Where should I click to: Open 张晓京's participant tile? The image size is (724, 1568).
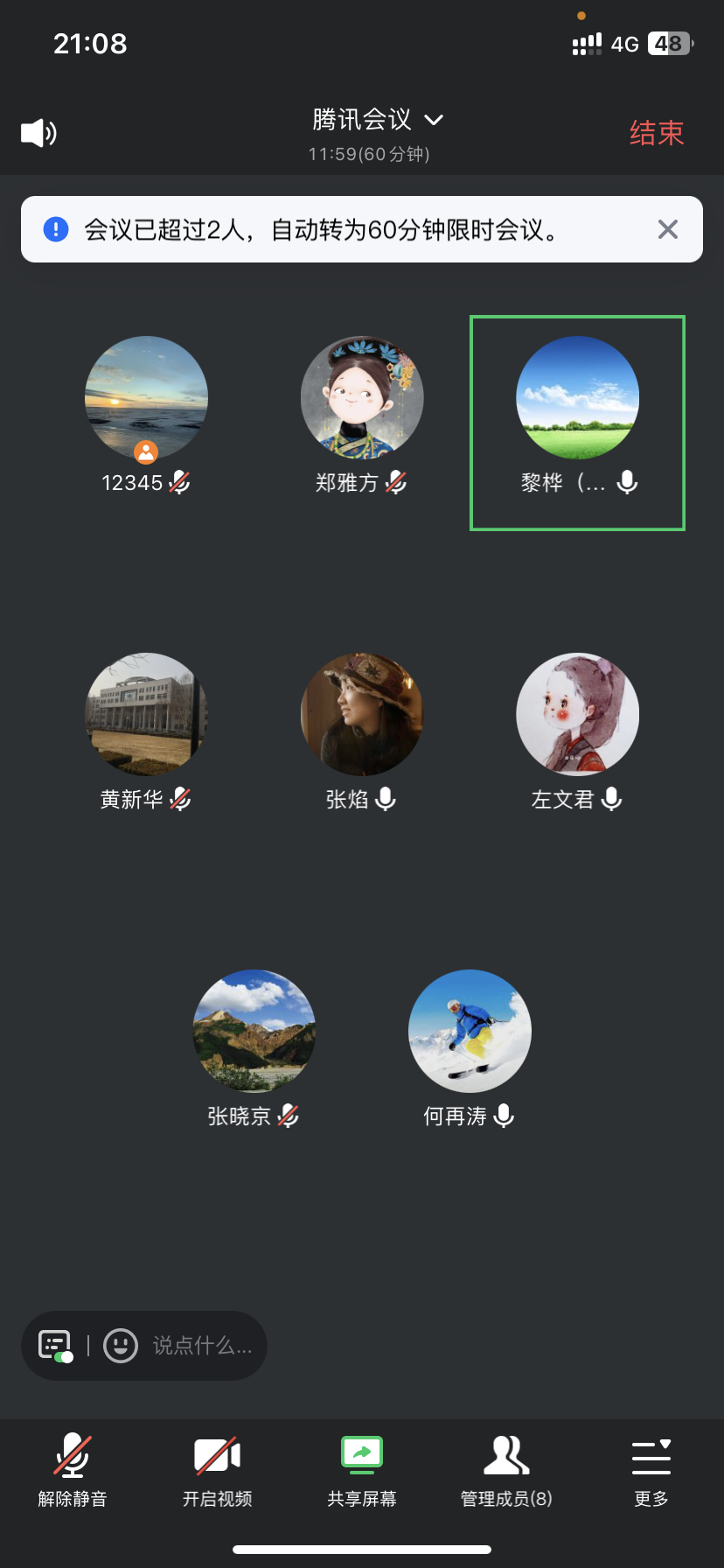click(254, 1032)
